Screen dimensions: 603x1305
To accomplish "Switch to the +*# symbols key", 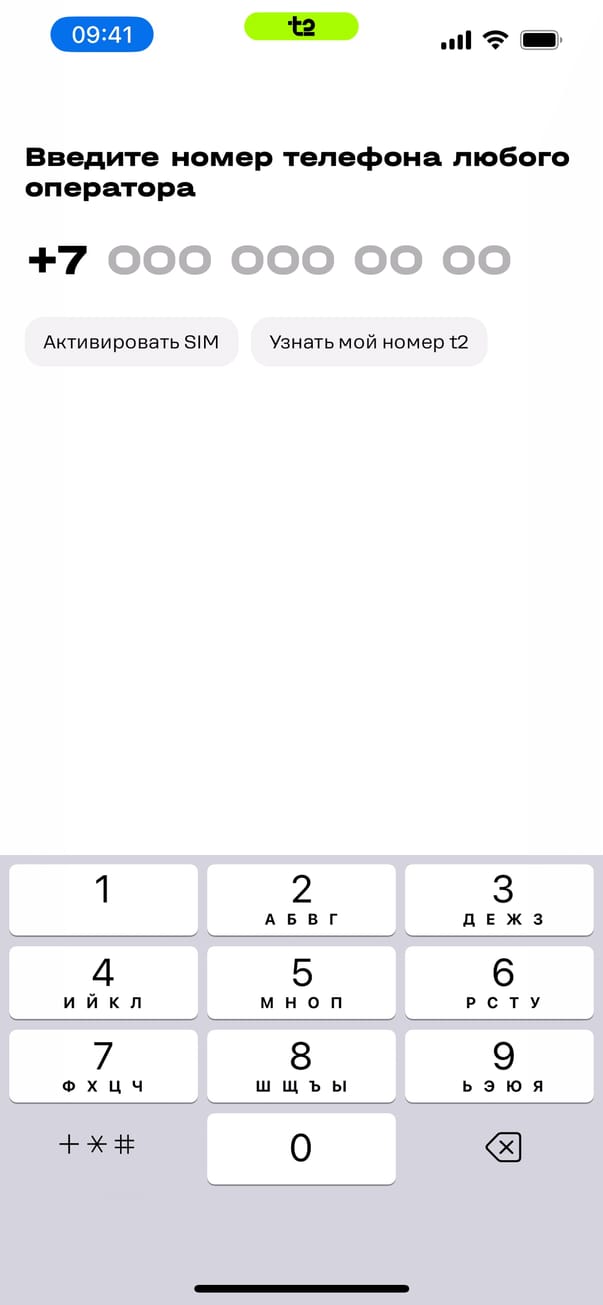I will coord(97,1146).
